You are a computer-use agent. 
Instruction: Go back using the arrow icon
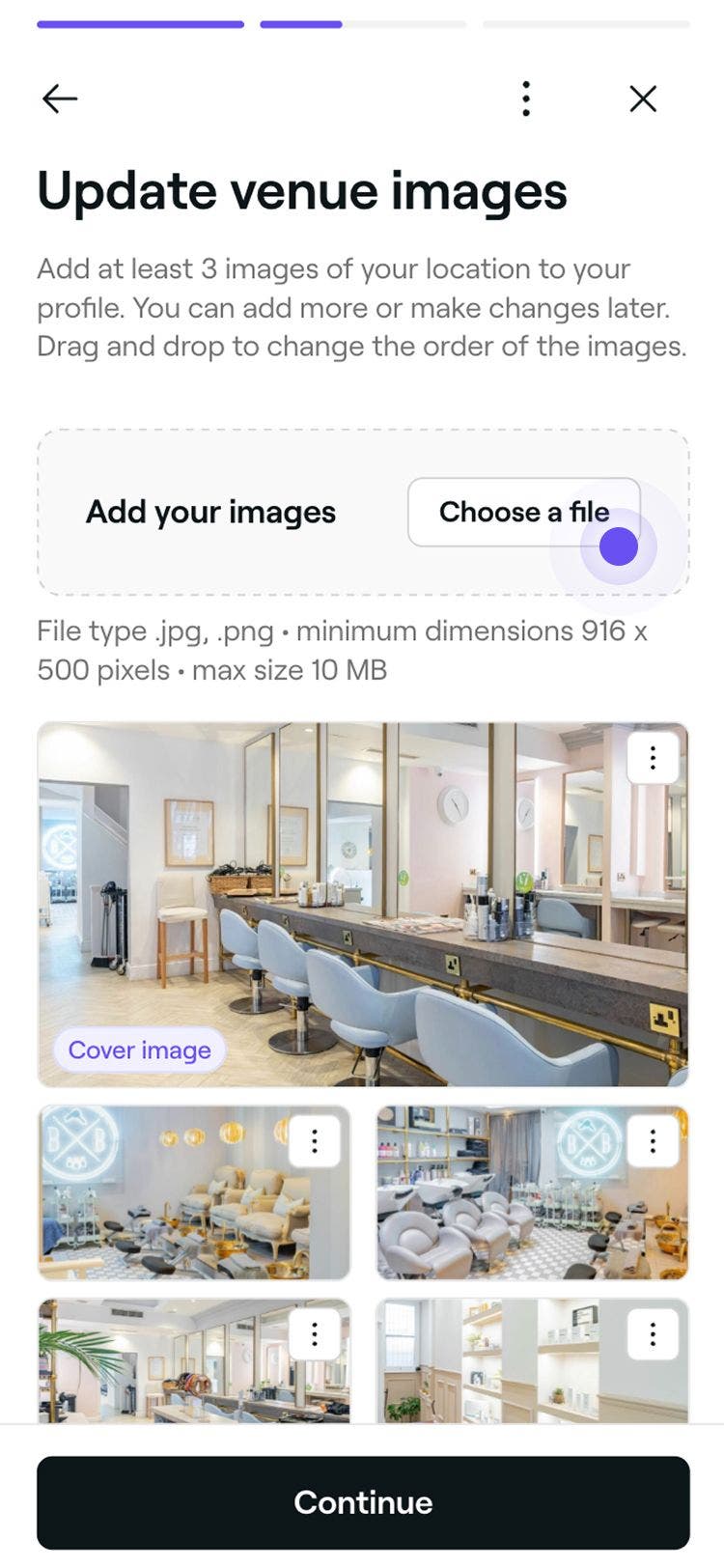point(60,98)
